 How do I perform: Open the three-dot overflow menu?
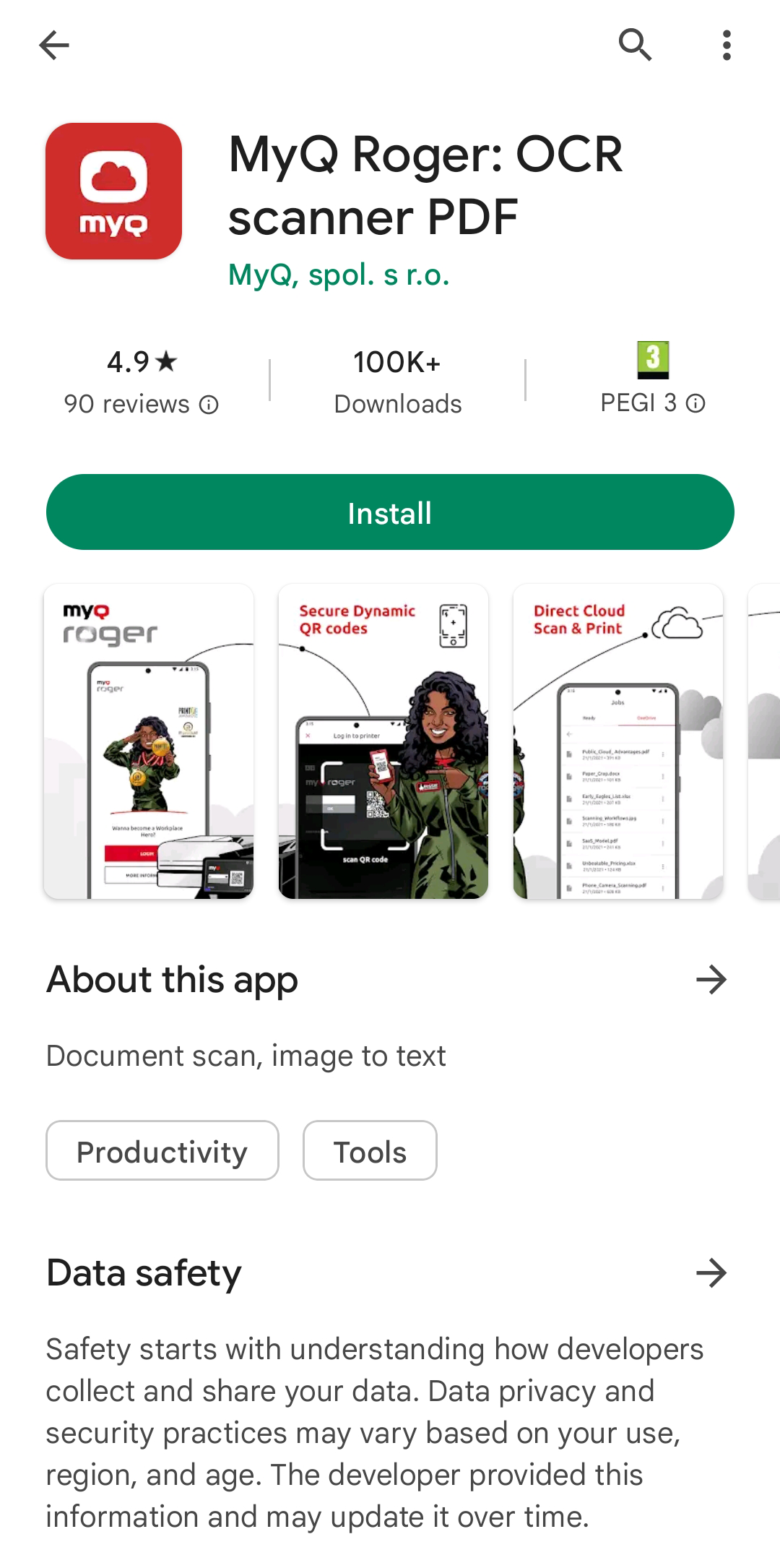[727, 46]
